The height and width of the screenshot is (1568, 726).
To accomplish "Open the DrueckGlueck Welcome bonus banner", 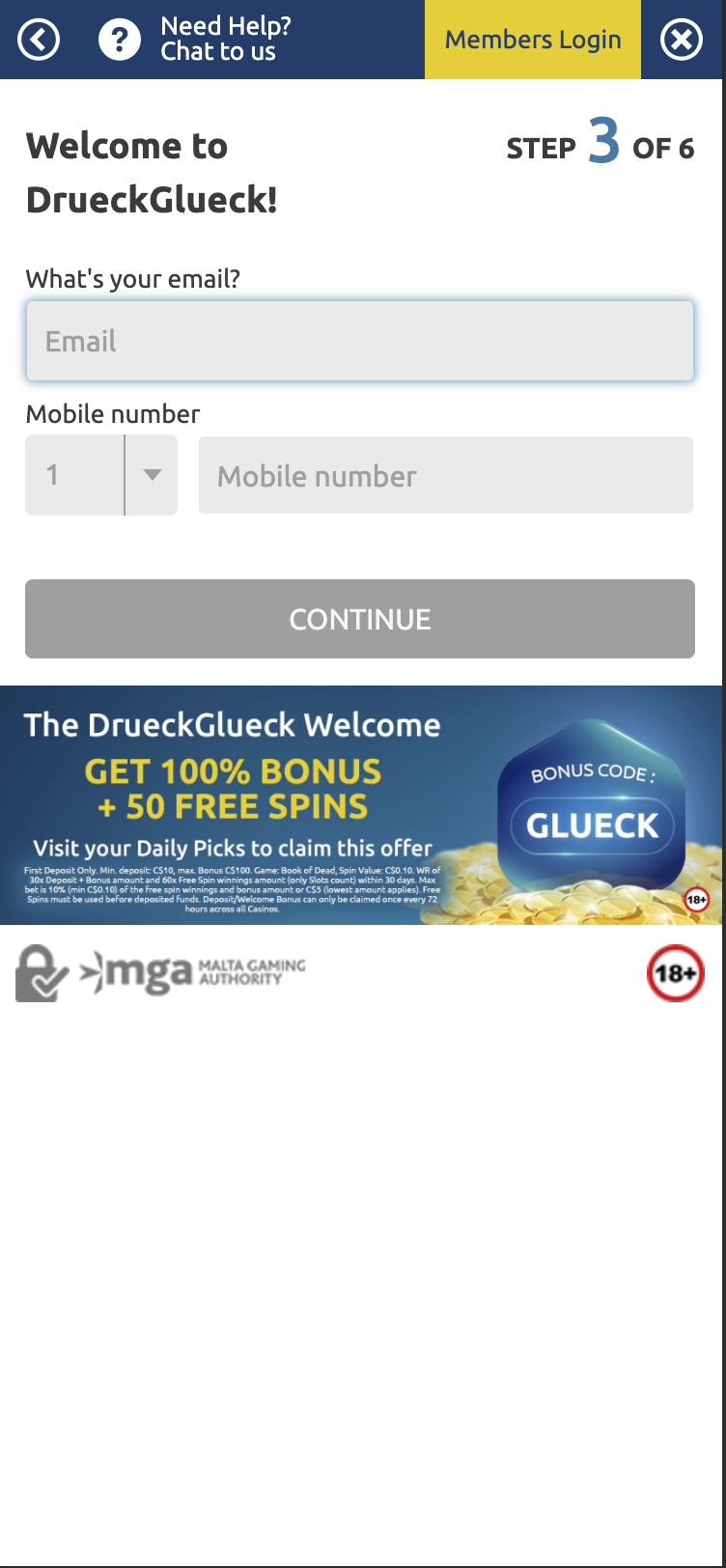I will (x=361, y=805).
